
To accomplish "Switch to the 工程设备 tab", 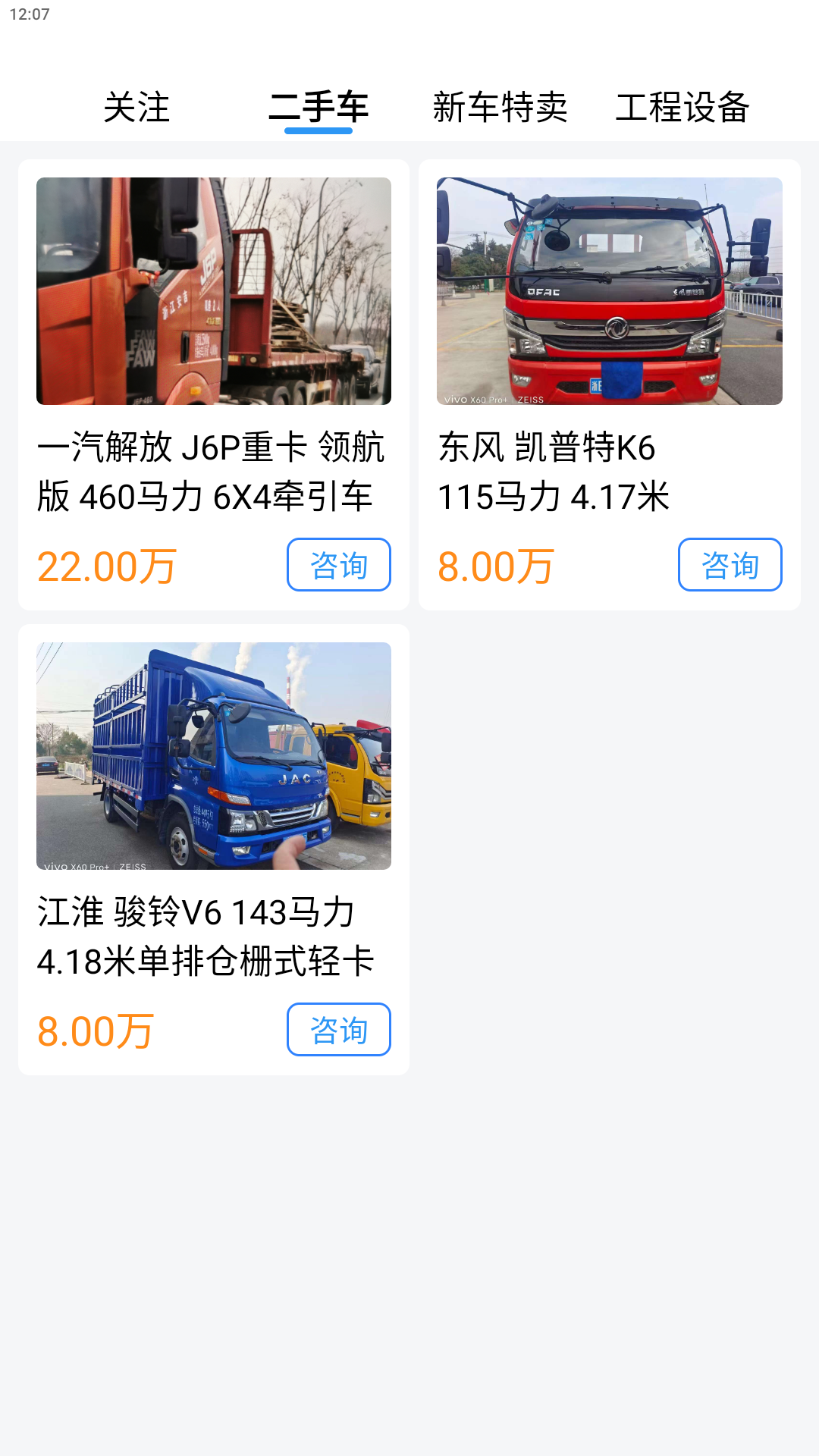I will pyautogui.click(x=683, y=108).
